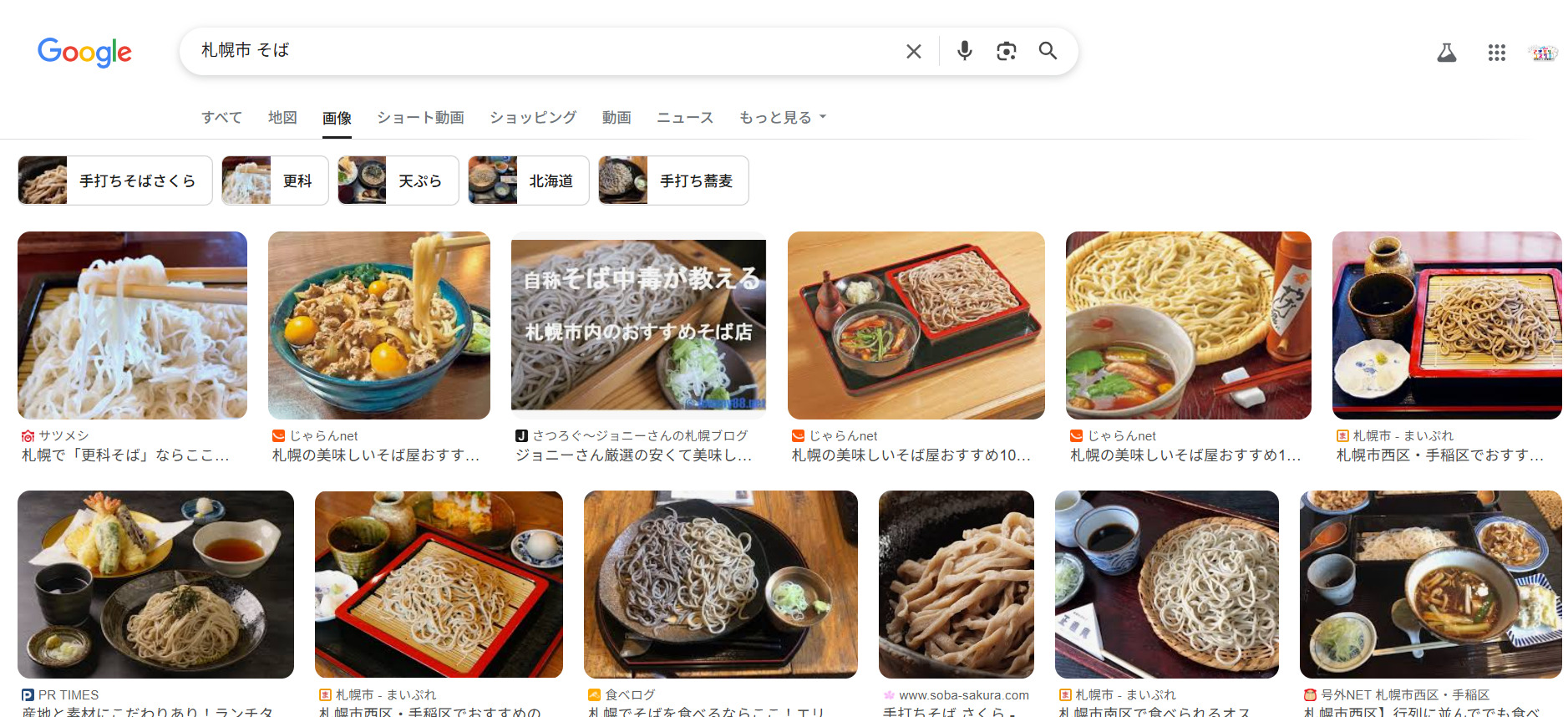The height and width of the screenshot is (717, 1568).
Task: Select the 北海道 filter chip
Action: [528, 181]
